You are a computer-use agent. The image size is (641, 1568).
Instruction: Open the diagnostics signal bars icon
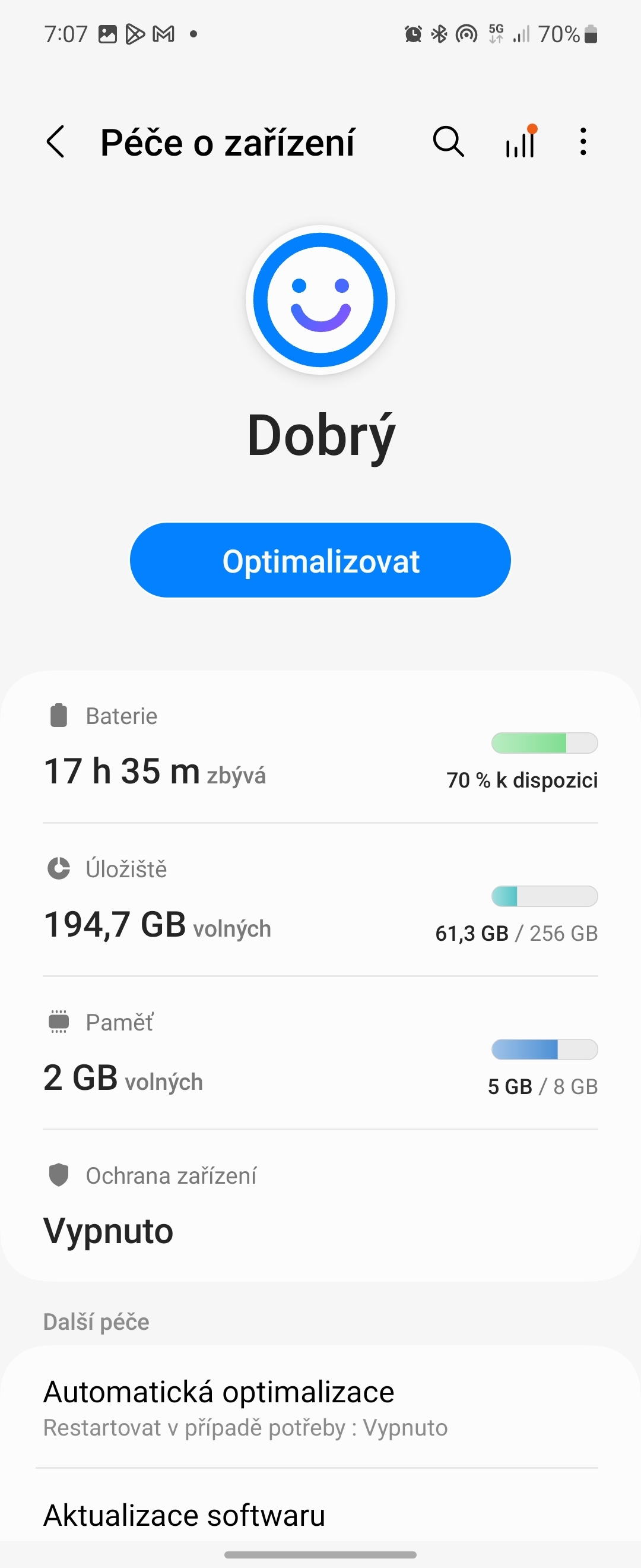[x=520, y=143]
